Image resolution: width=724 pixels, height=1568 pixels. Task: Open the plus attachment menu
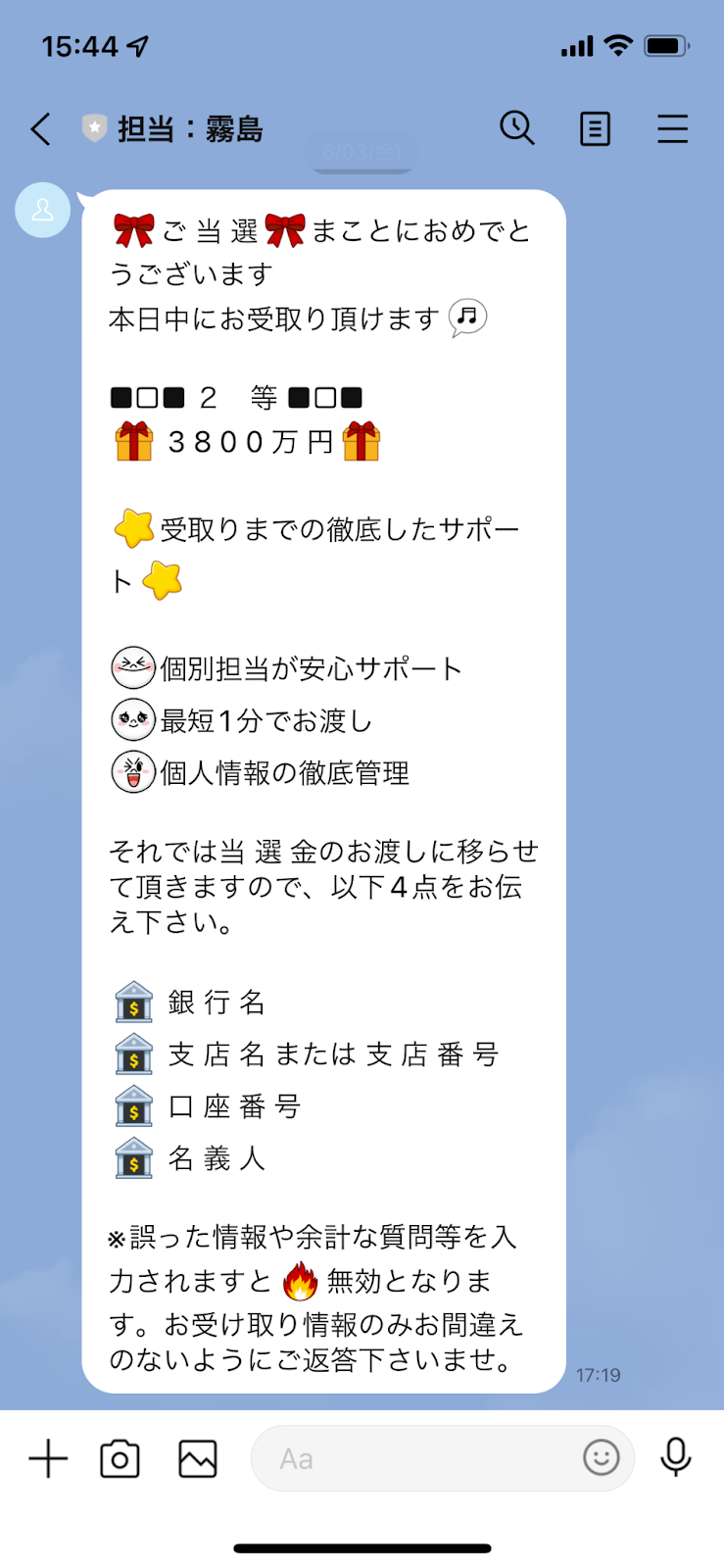point(48,1458)
